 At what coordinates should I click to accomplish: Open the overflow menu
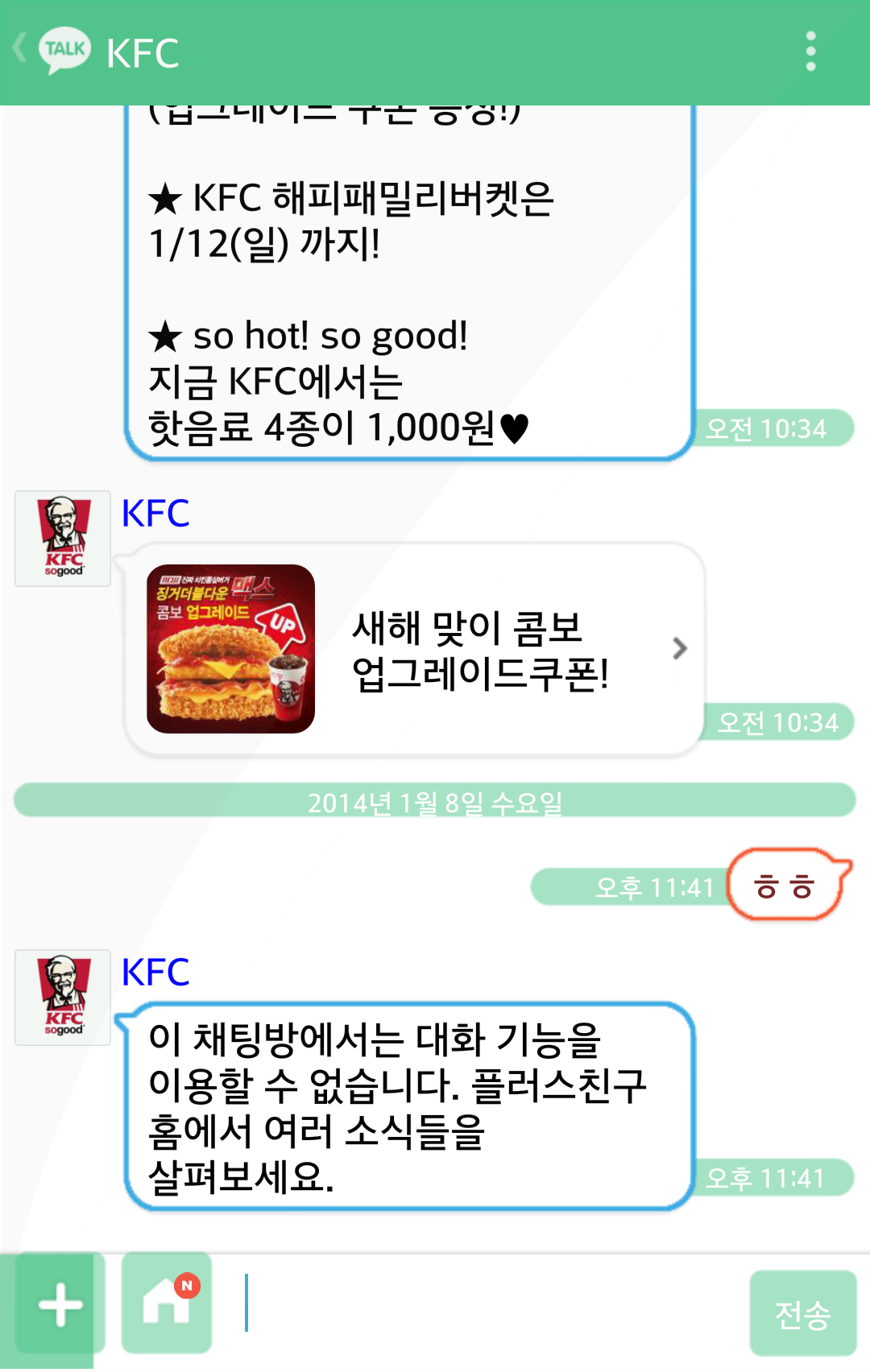click(x=810, y=52)
